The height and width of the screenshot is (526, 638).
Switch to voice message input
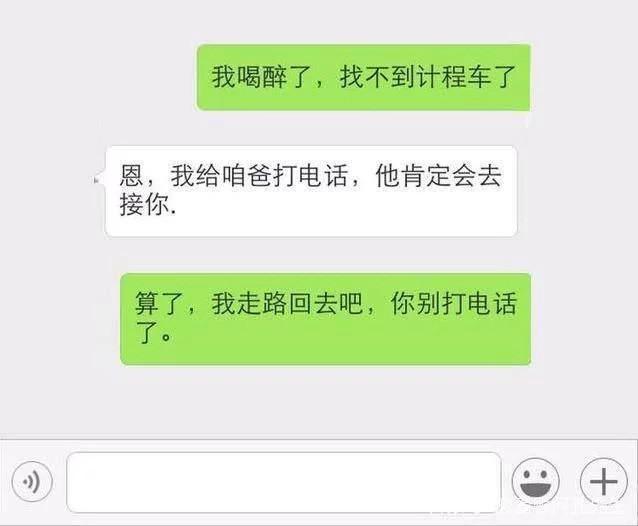[32, 483]
